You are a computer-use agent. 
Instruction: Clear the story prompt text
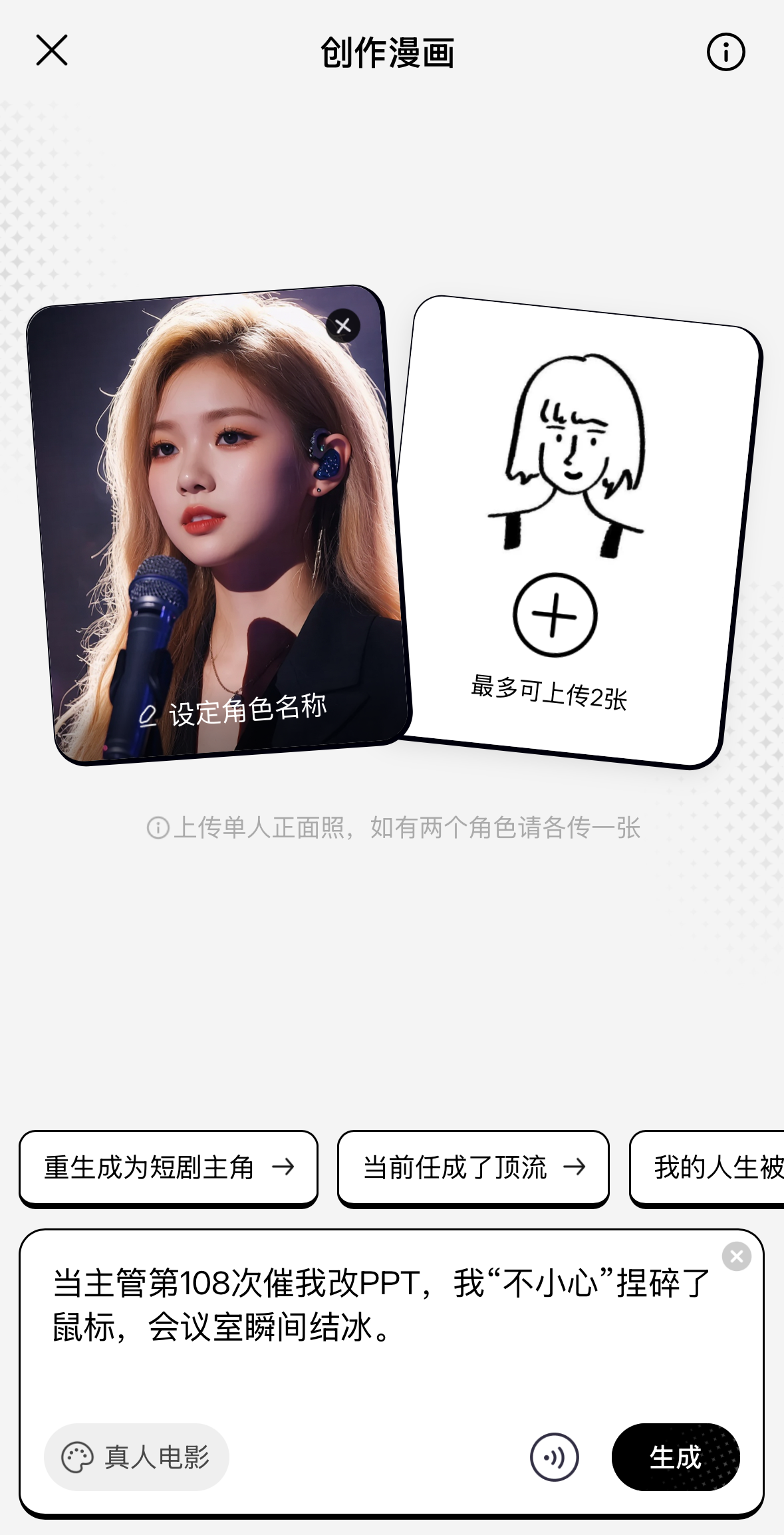(736, 1256)
